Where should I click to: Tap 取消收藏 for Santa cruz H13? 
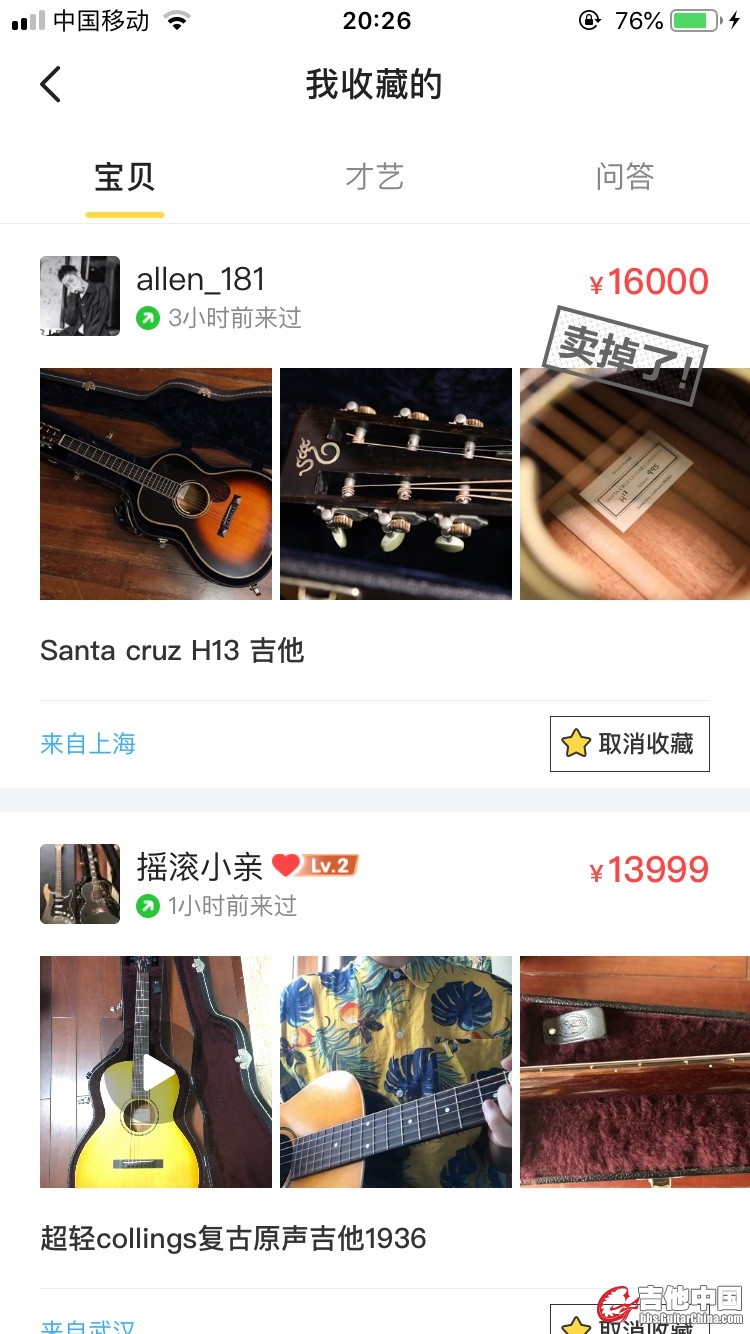tap(630, 744)
